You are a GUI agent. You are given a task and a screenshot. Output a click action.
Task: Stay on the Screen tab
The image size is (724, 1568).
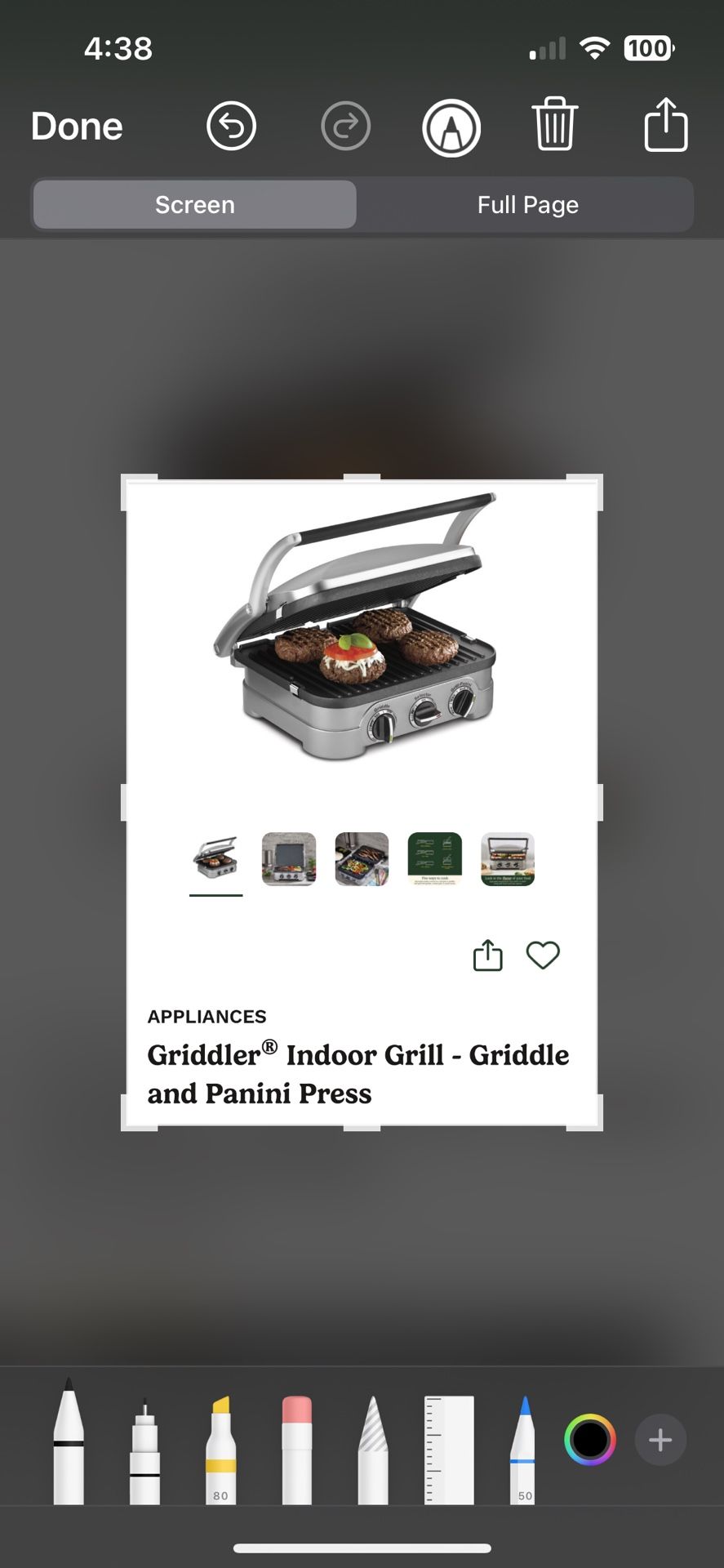tap(194, 204)
